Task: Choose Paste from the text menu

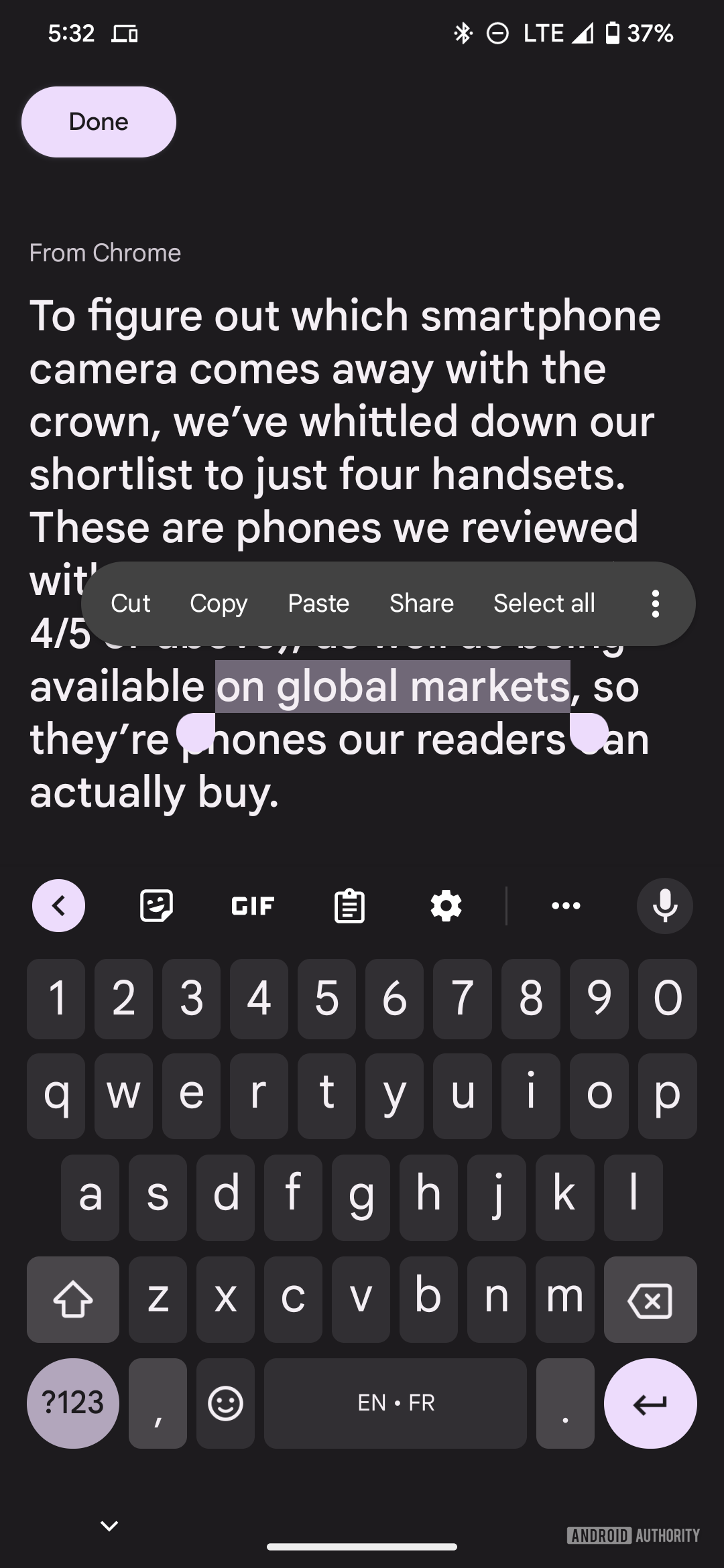Action: click(x=318, y=603)
